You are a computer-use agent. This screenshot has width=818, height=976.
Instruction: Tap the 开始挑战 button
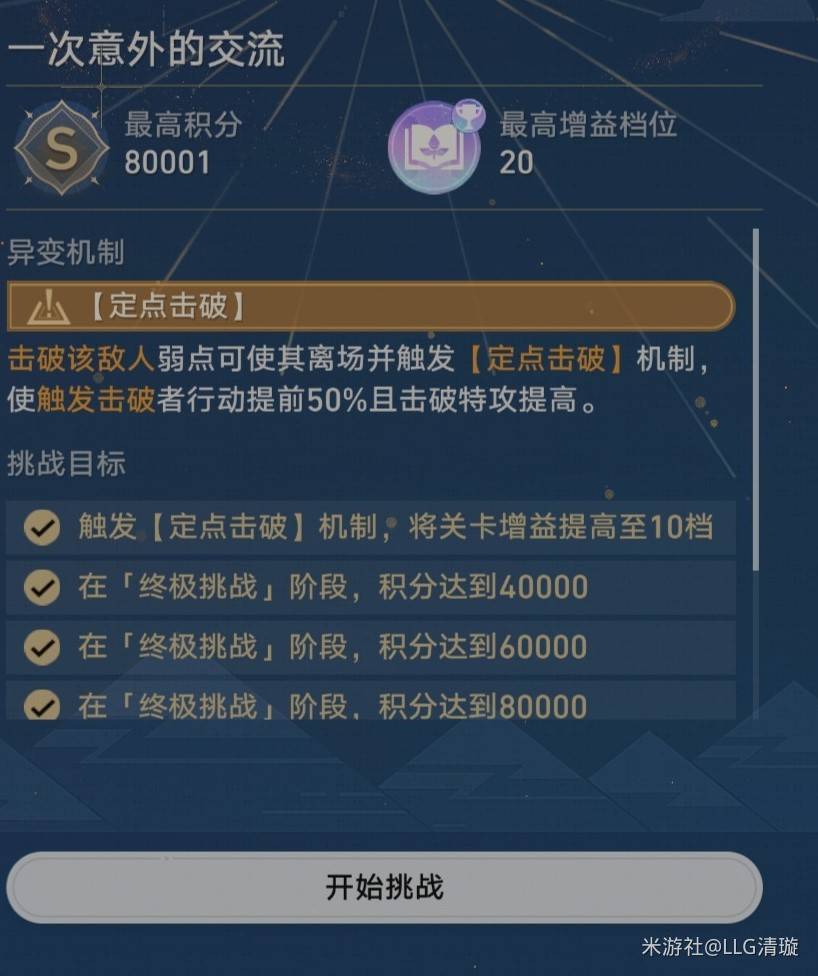(x=384, y=887)
